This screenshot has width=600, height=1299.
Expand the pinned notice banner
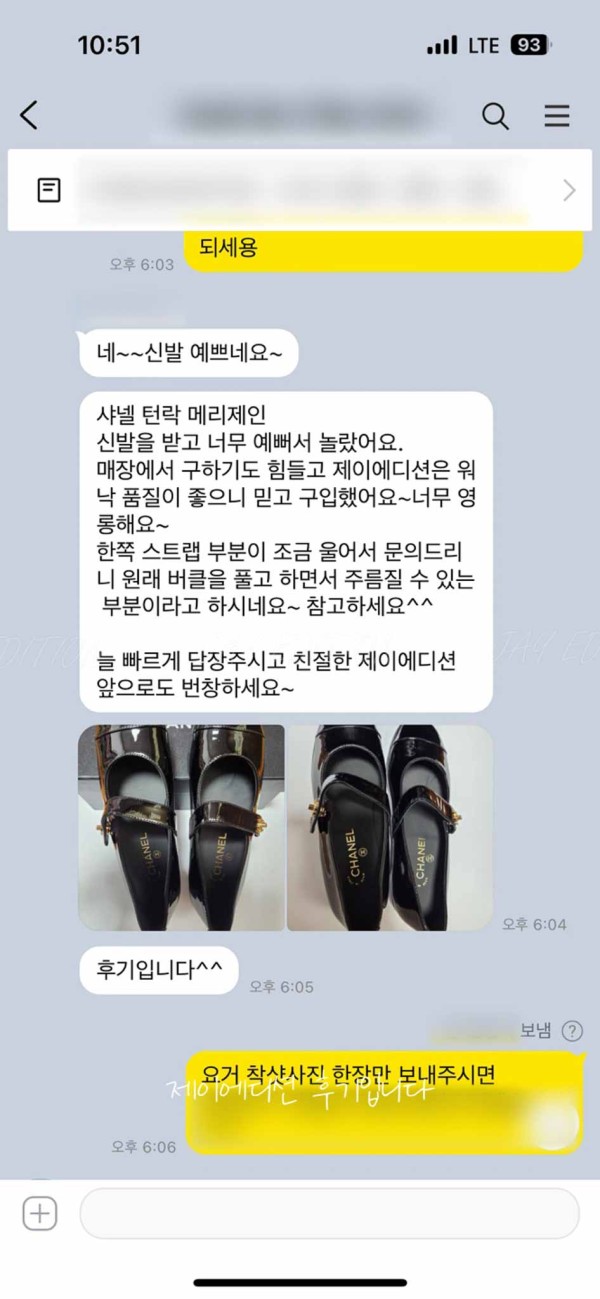pyautogui.click(x=569, y=190)
